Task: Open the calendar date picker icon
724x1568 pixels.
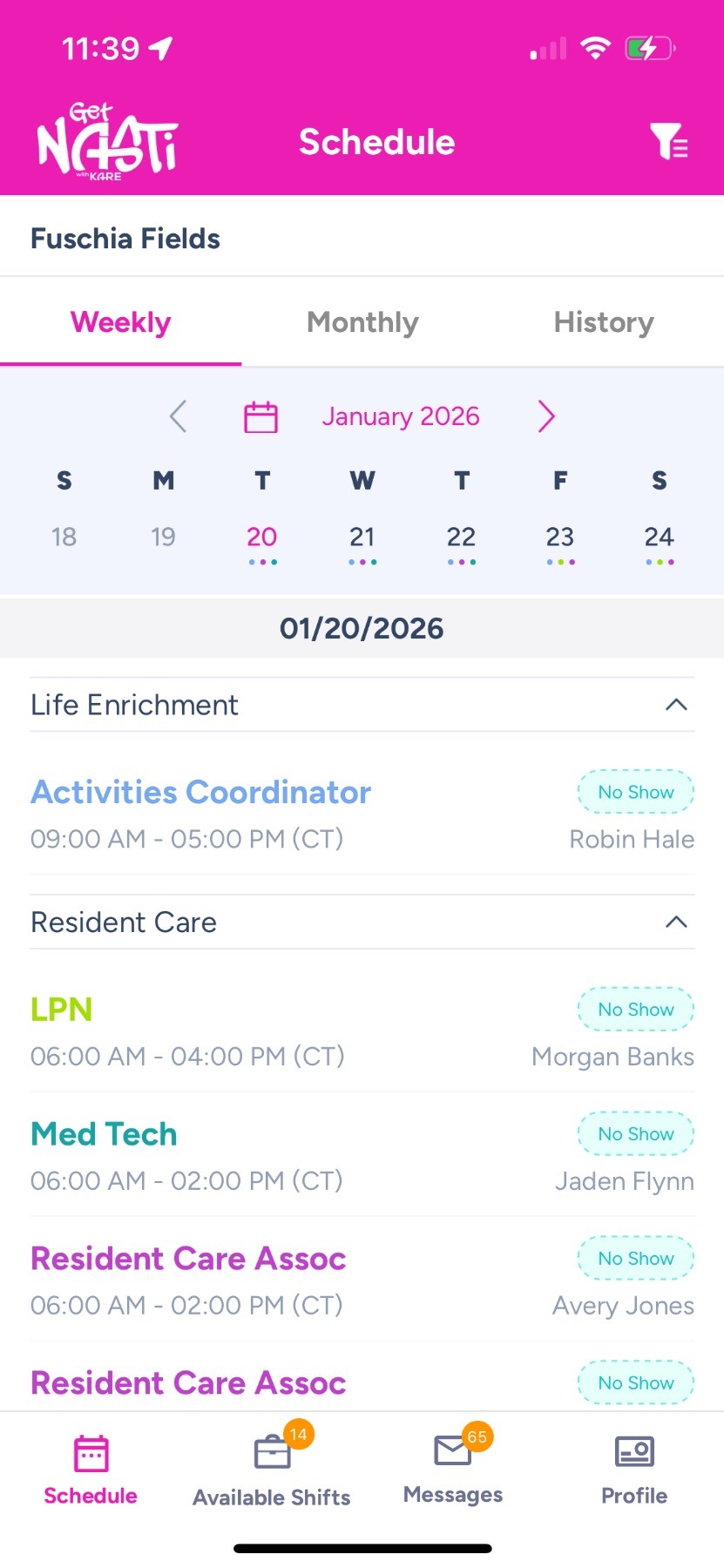Action: [x=261, y=416]
